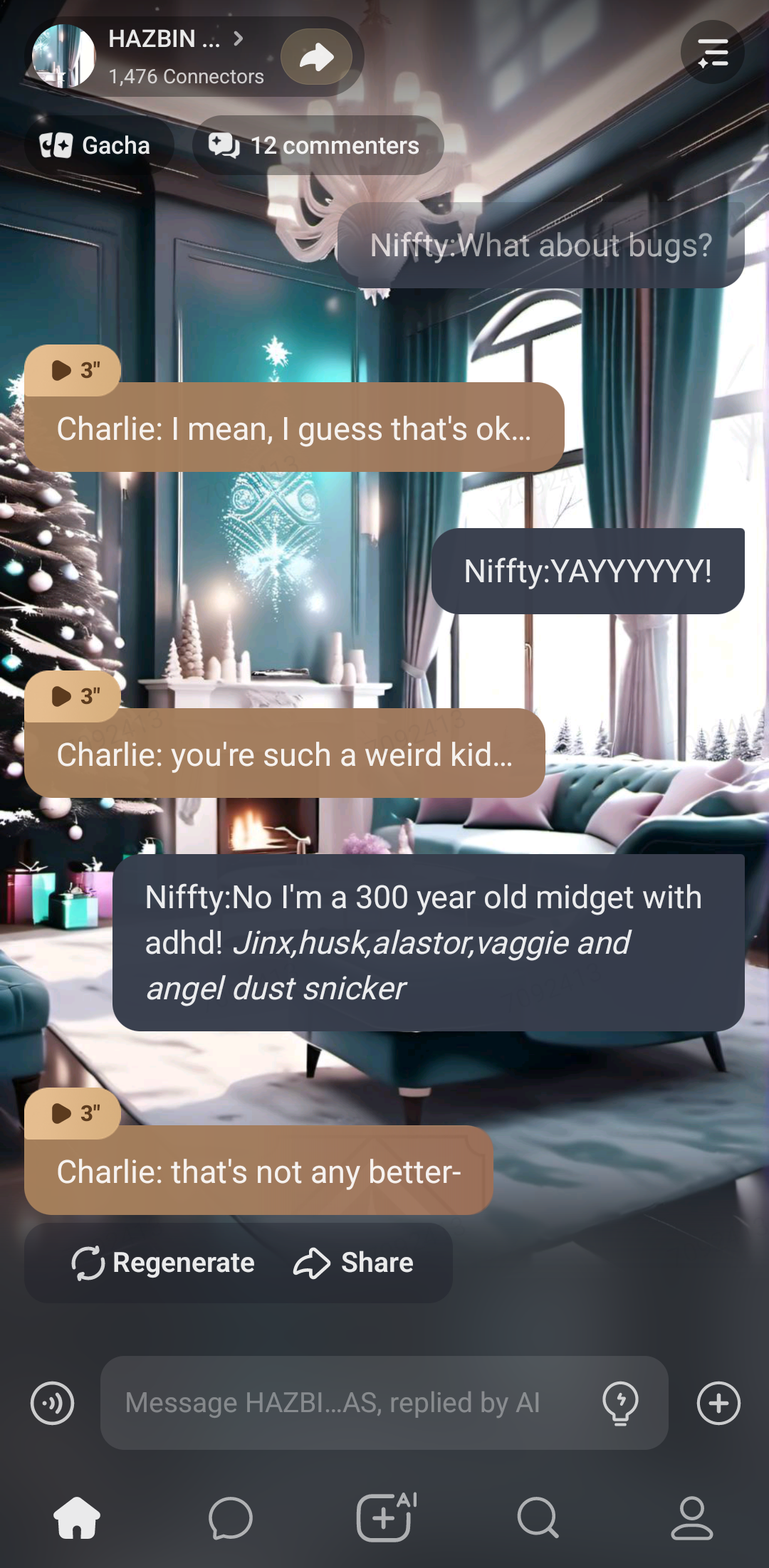Open the Gacha chip
769x1568 pixels.
pos(97,146)
